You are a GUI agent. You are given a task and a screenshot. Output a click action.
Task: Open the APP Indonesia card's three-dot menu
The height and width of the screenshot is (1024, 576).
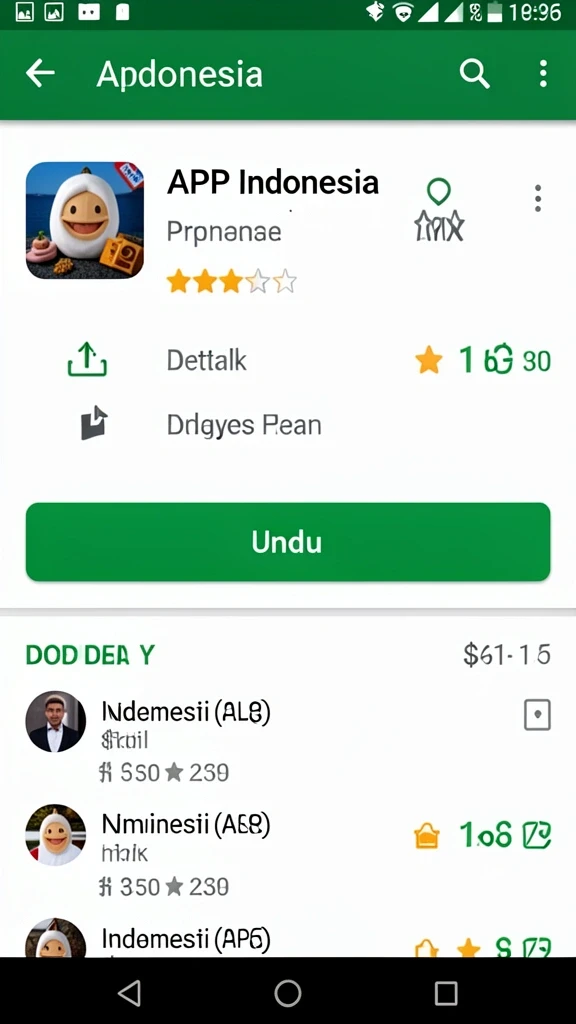coord(537,198)
